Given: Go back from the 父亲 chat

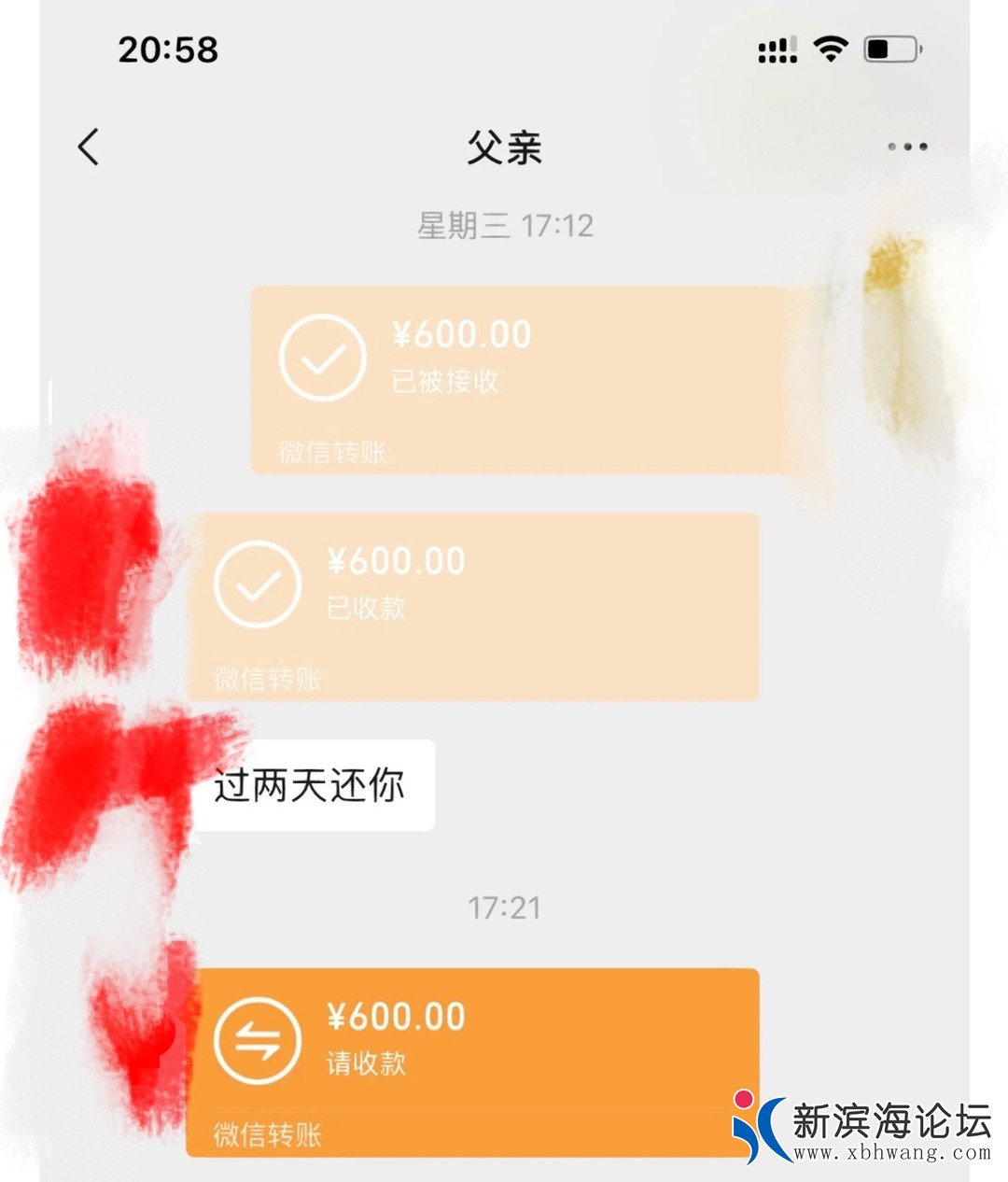Looking at the screenshot, I should [x=89, y=148].
